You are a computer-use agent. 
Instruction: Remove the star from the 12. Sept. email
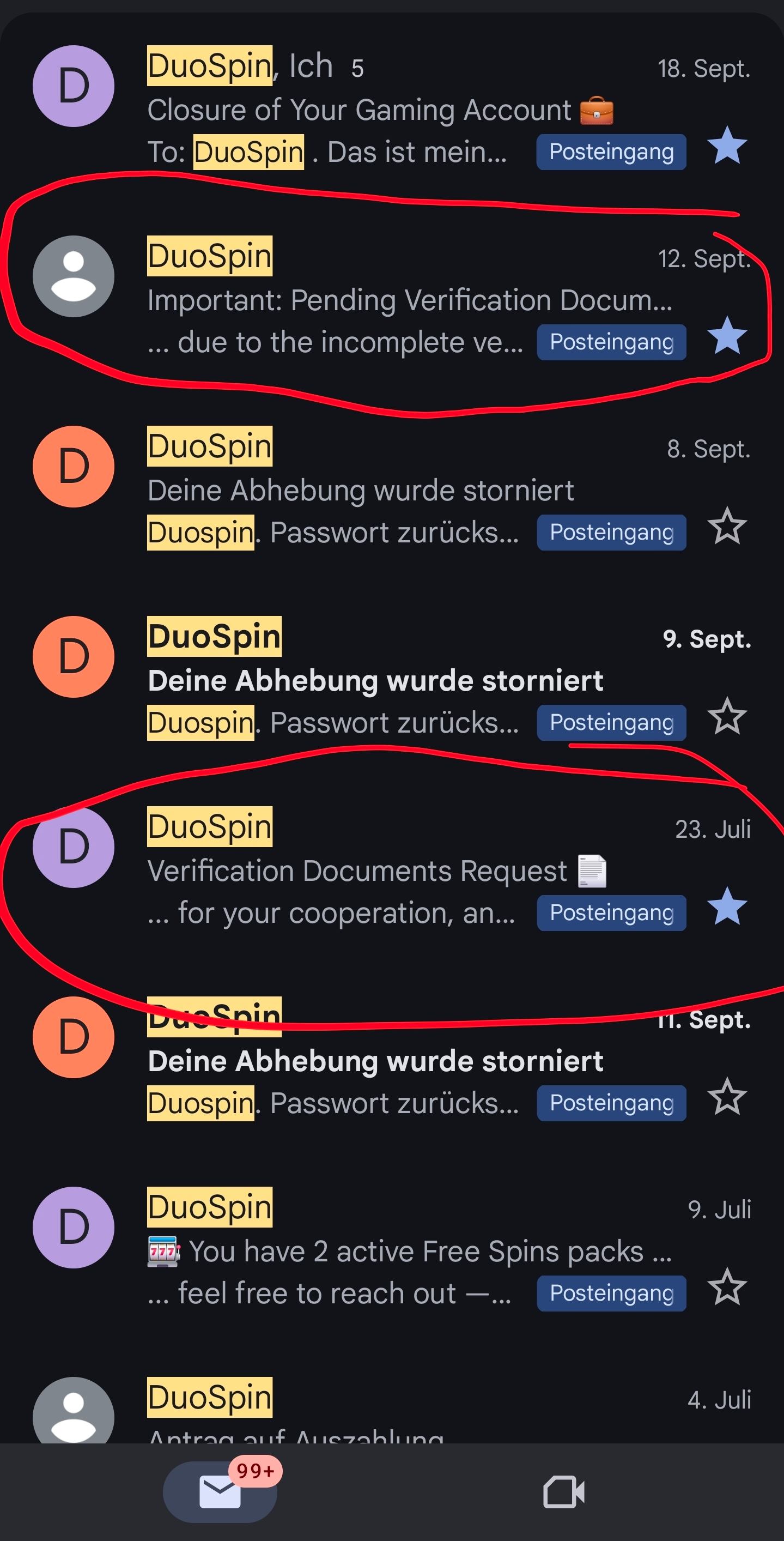(x=727, y=336)
